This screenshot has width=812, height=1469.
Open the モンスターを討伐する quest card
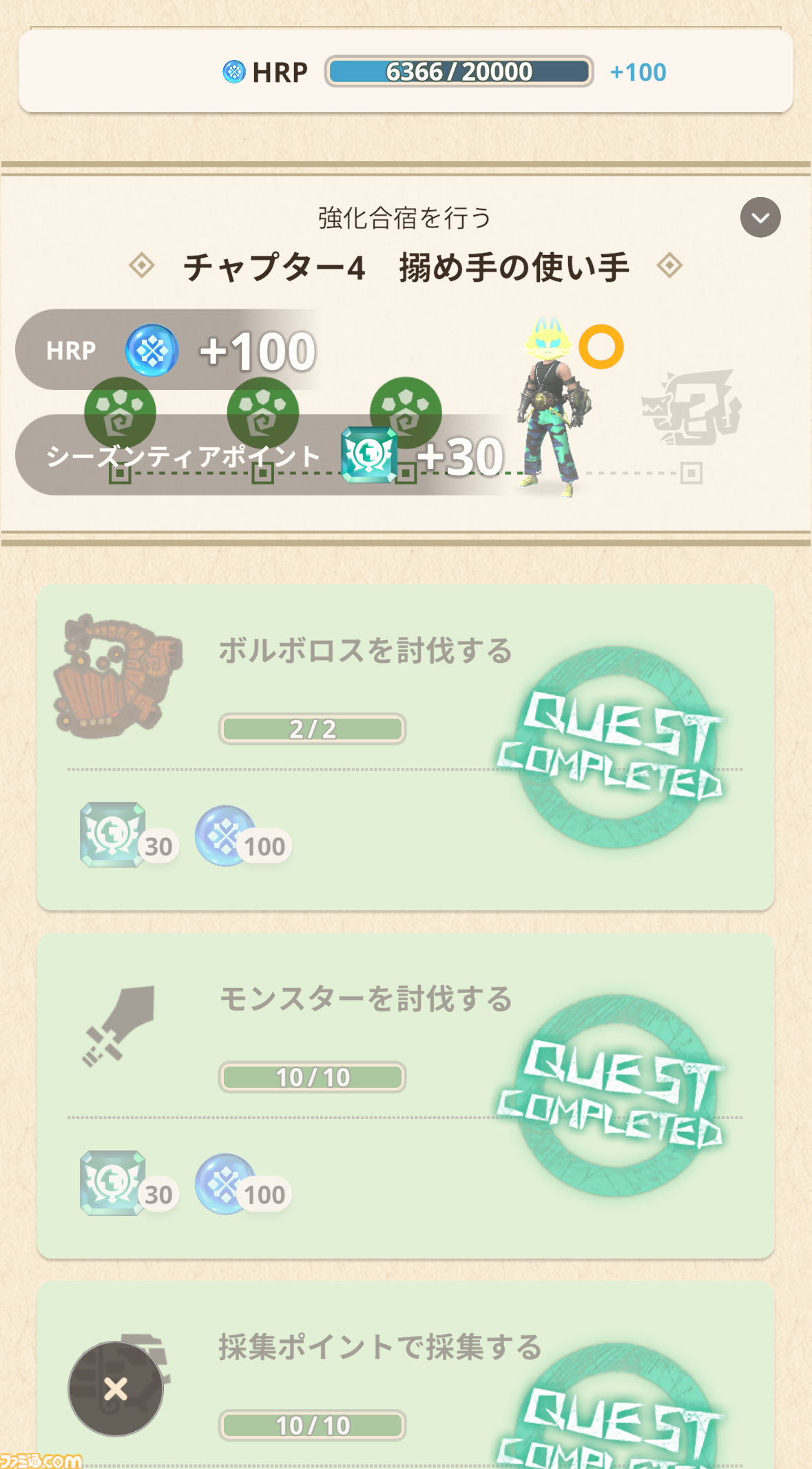(406, 1096)
